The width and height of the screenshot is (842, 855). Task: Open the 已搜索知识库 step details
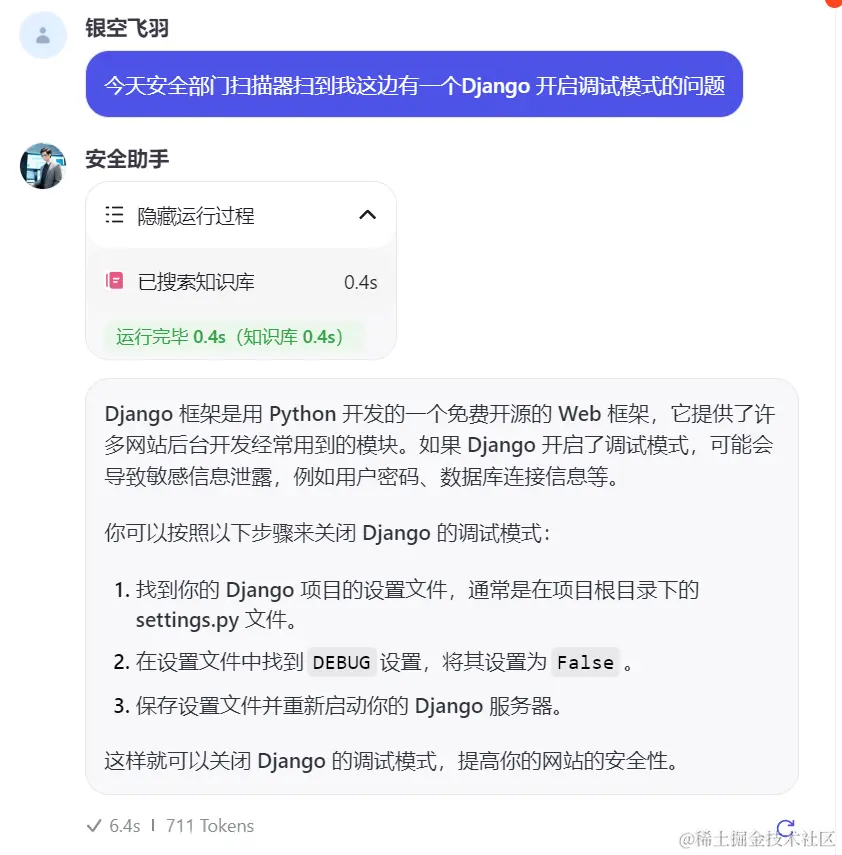click(x=196, y=282)
